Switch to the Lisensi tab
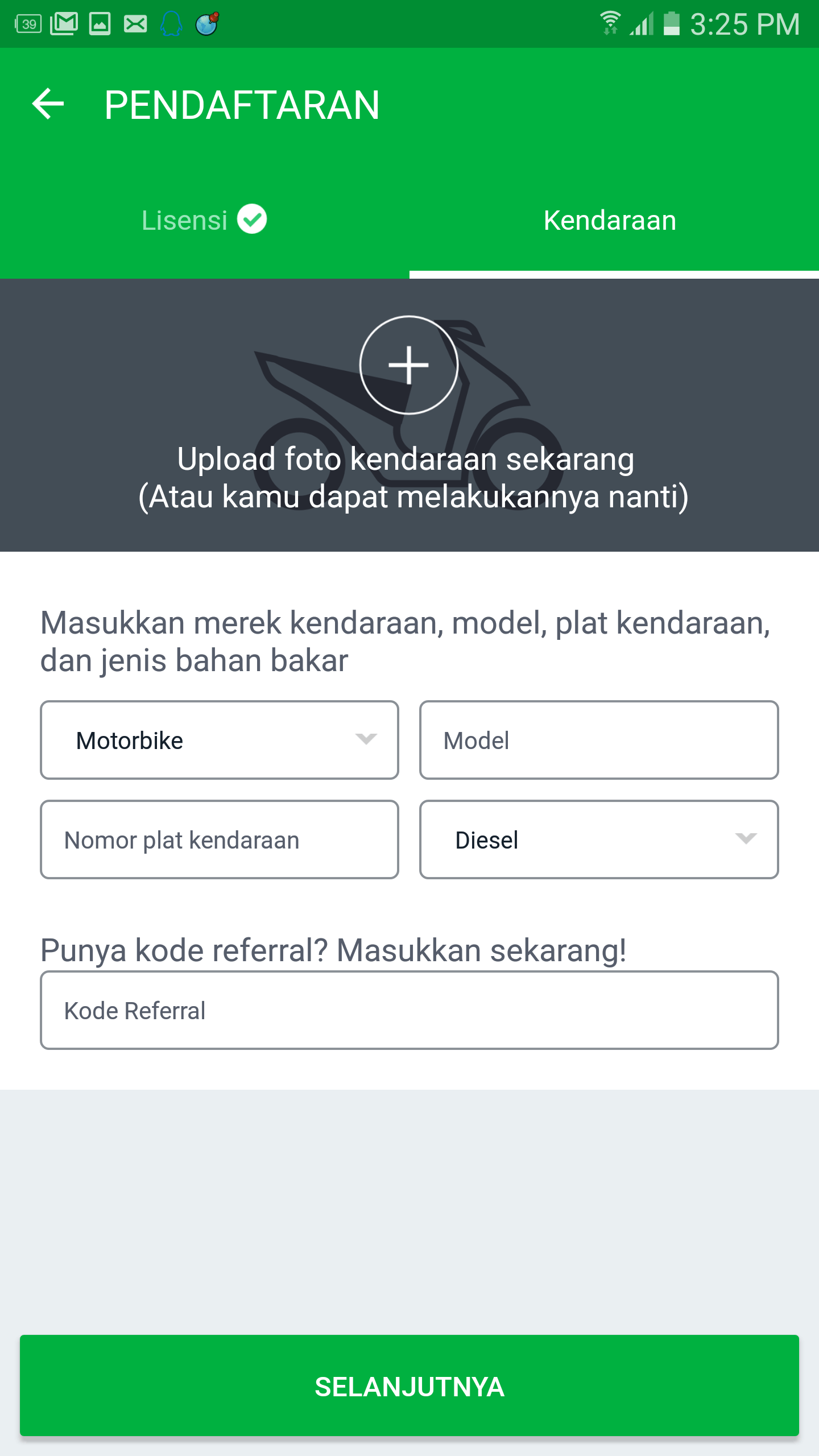Viewport: 819px width, 1456px height. (x=204, y=220)
